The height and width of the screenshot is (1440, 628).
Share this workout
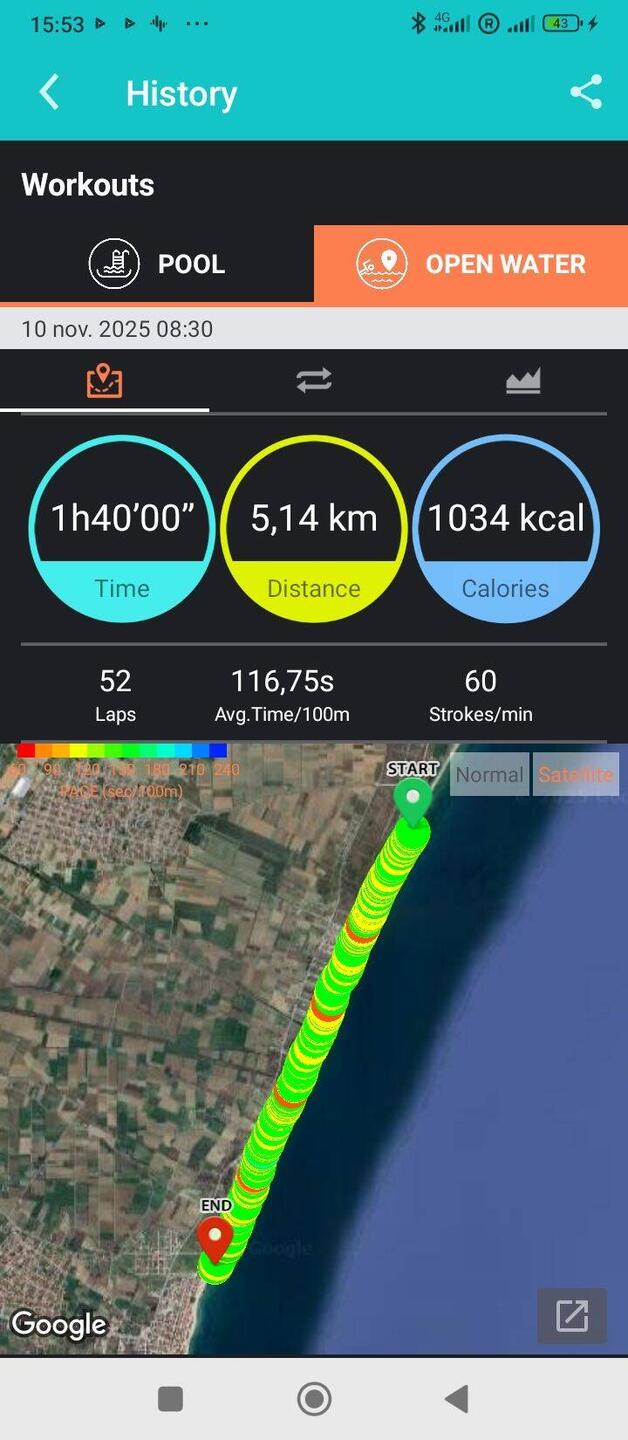tap(586, 92)
